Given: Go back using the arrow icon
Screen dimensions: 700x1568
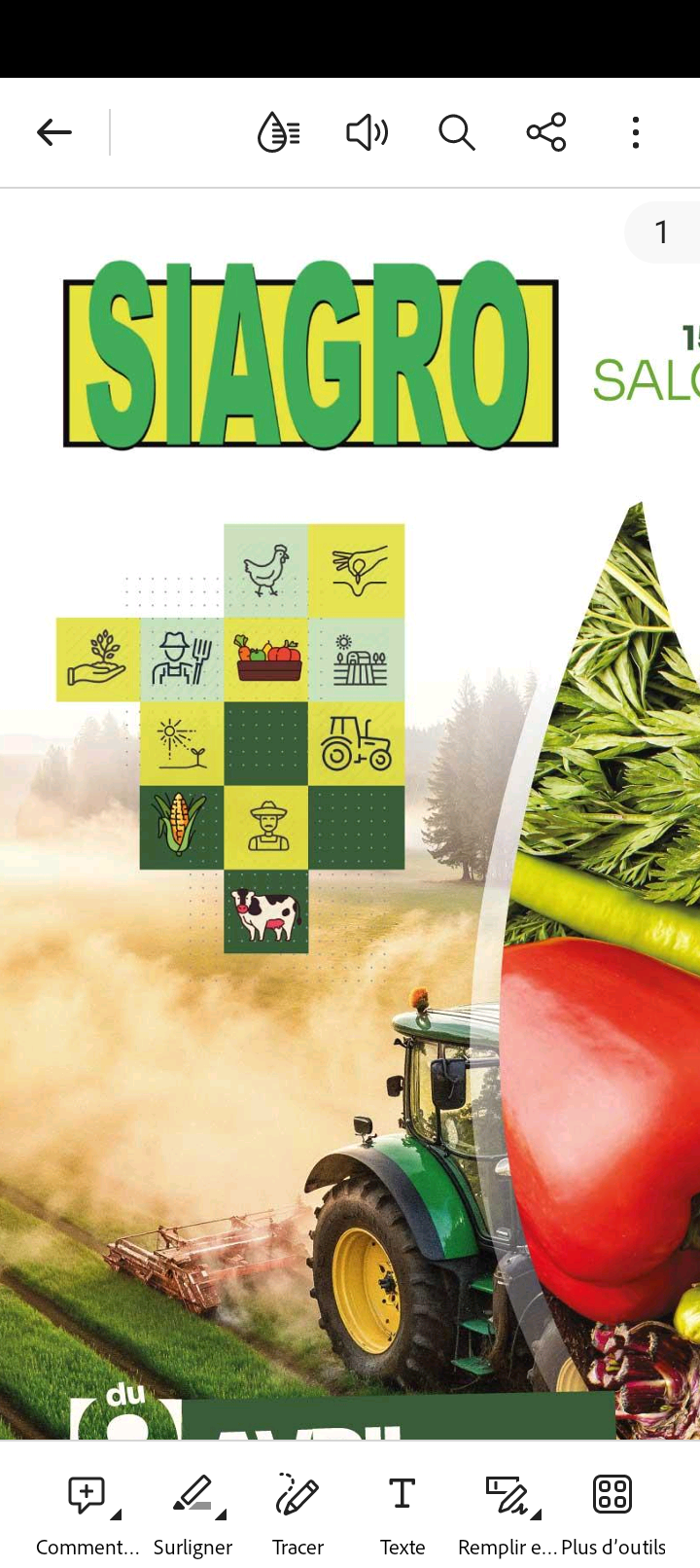Looking at the screenshot, I should tap(54, 131).
